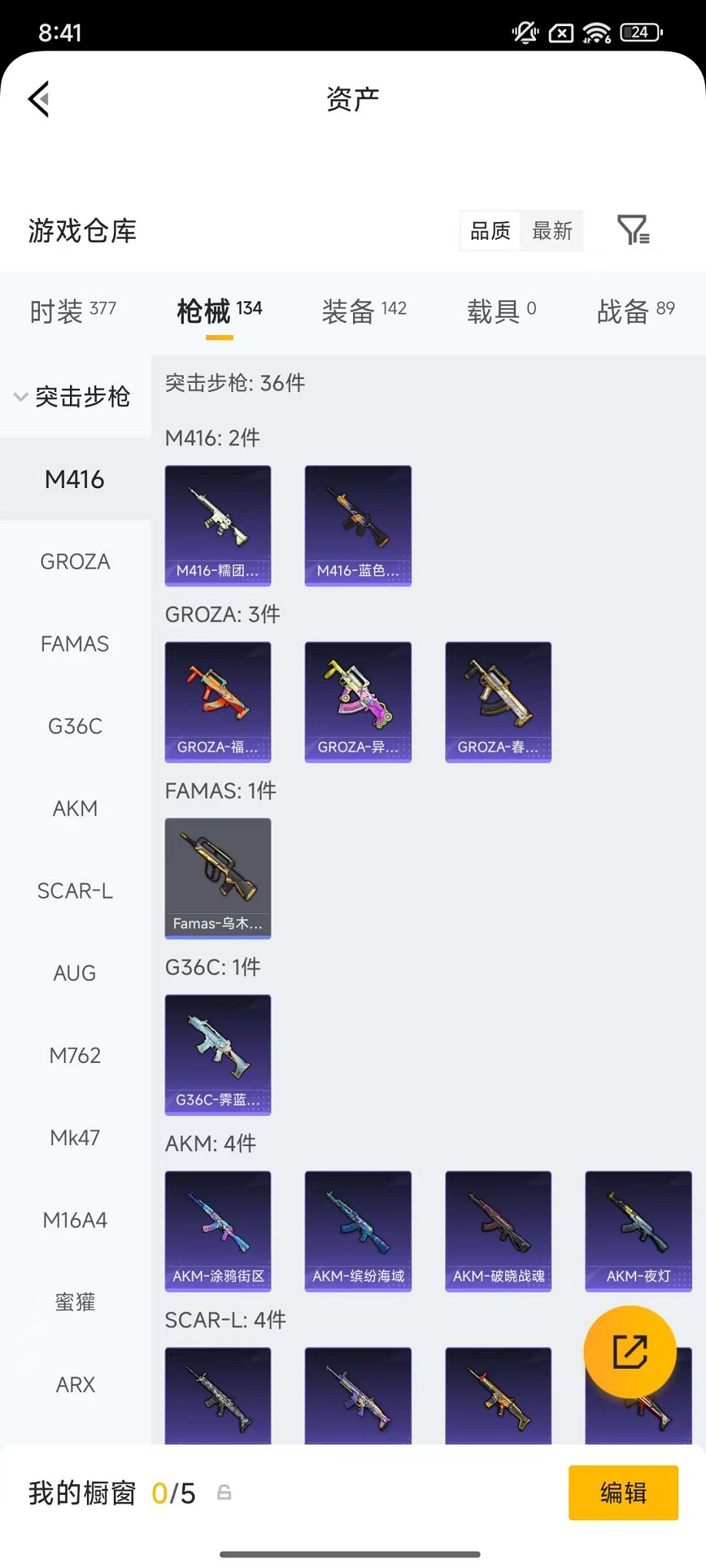Collapse the 突击步枪 category
This screenshot has height=1568, width=706.
coord(73,397)
